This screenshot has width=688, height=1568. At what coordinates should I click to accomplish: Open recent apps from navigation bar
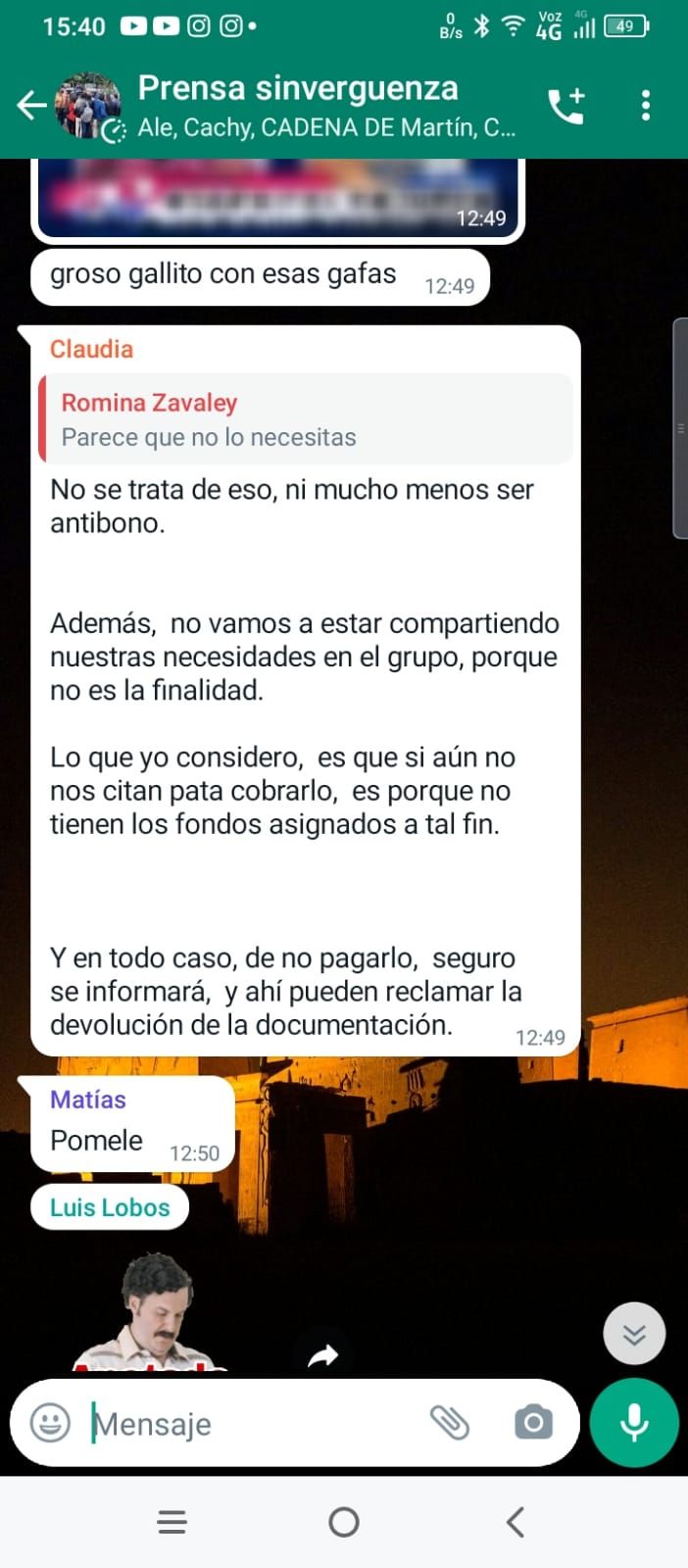pyautogui.click(x=172, y=1522)
